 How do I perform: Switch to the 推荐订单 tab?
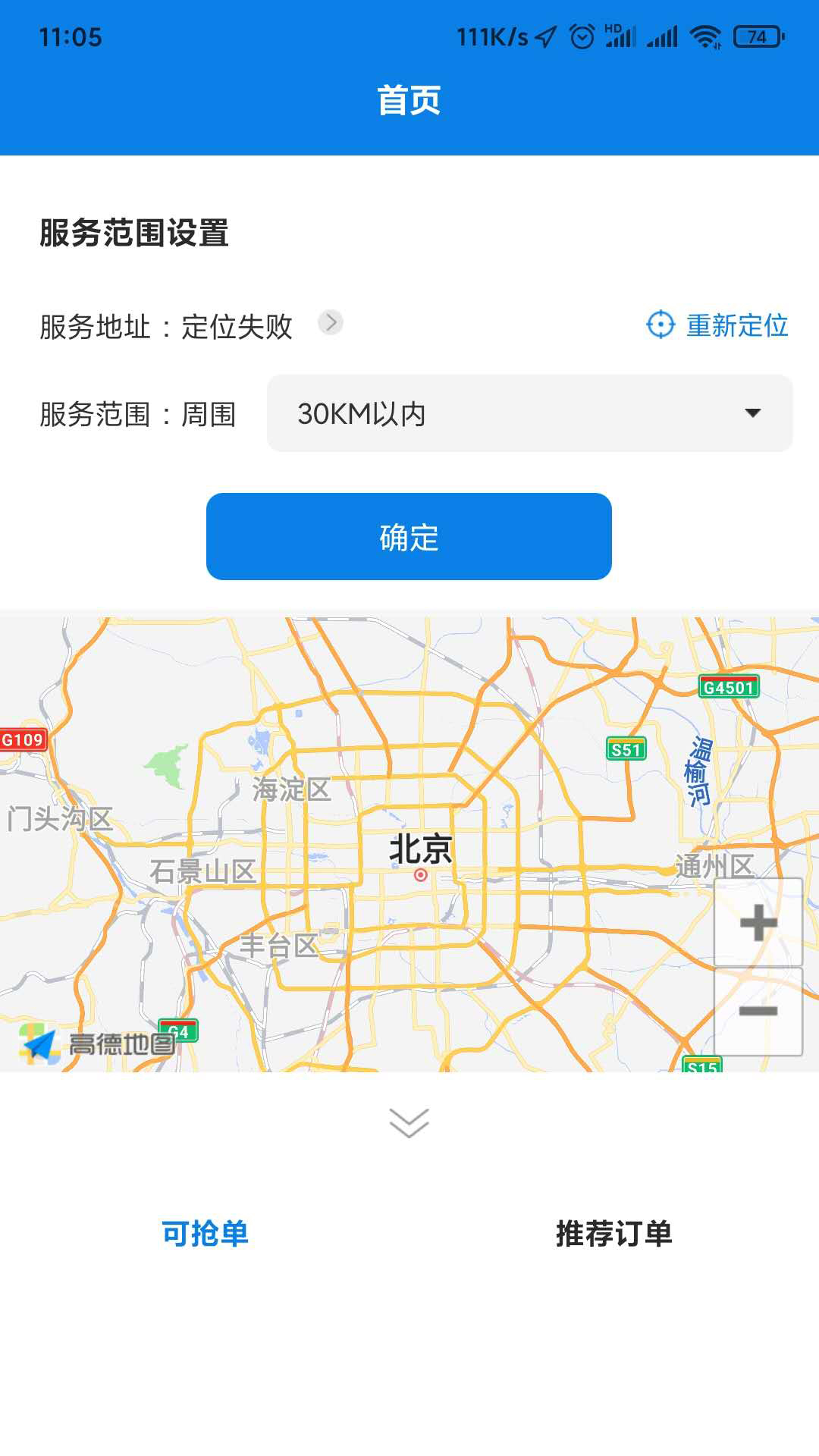tap(613, 1234)
